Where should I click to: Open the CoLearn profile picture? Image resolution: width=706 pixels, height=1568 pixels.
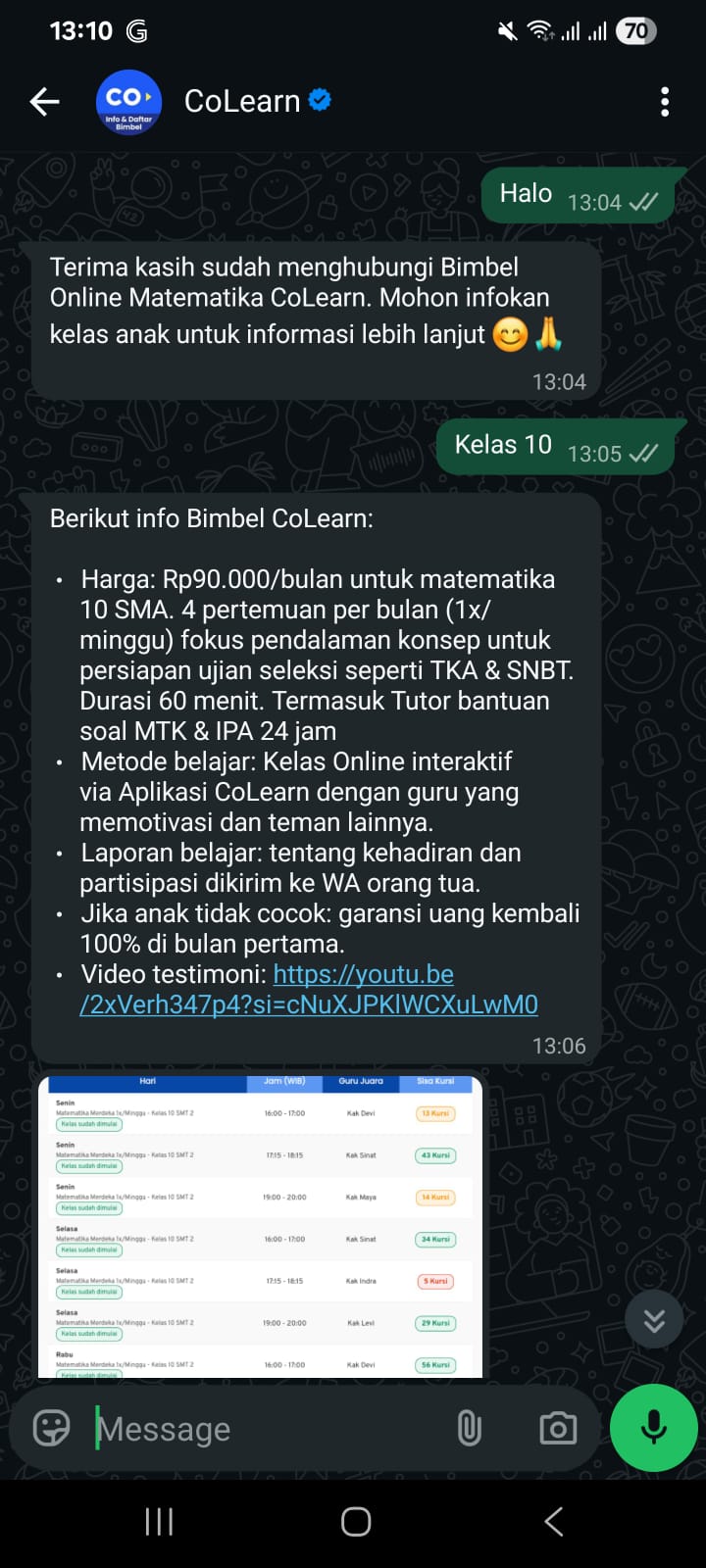[x=127, y=102]
